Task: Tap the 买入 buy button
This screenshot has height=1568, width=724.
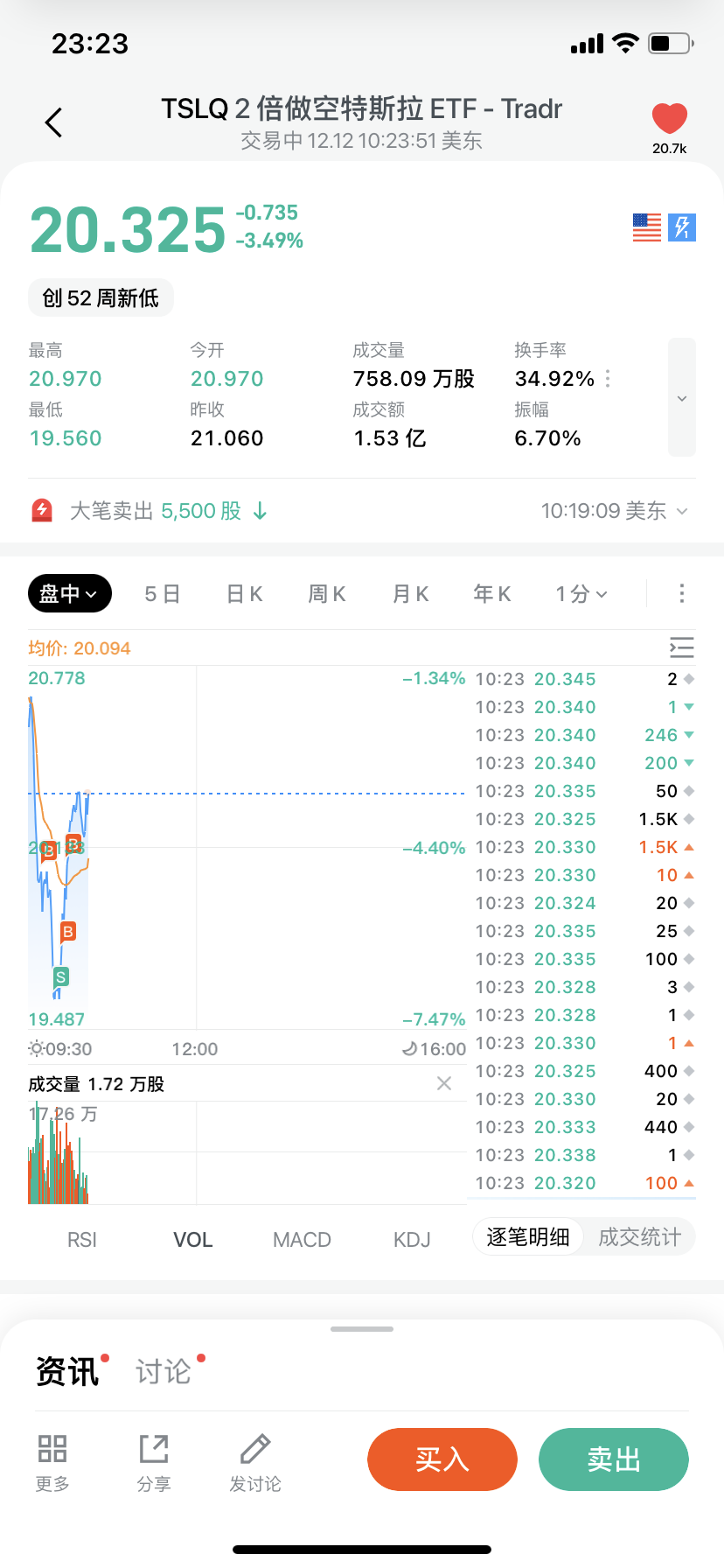Action: point(442,1459)
